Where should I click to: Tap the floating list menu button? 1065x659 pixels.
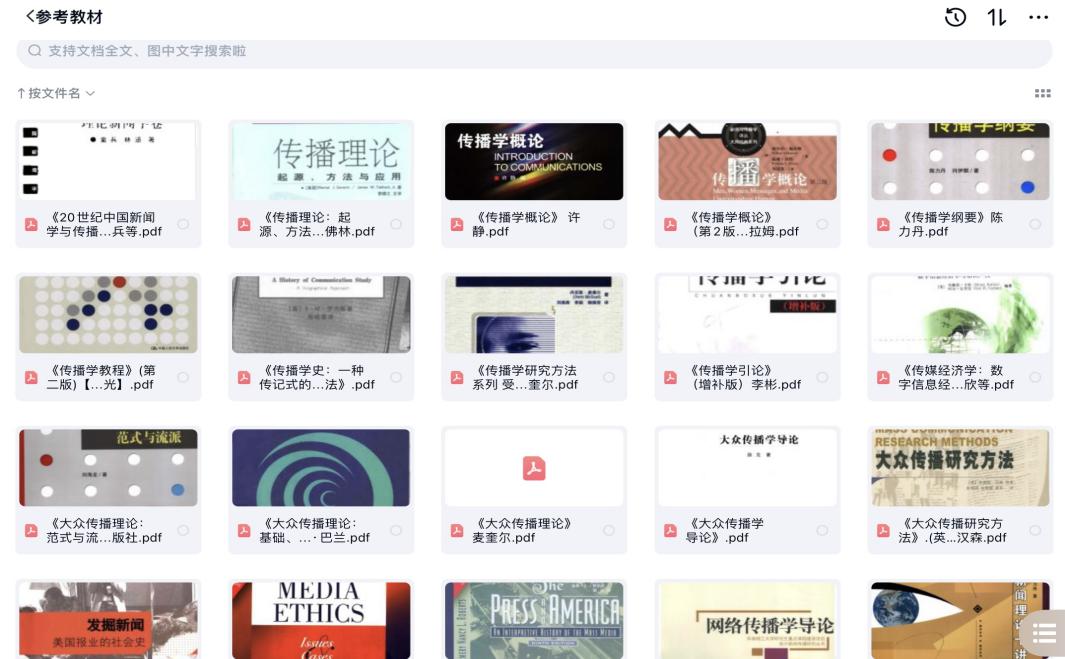(1044, 633)
